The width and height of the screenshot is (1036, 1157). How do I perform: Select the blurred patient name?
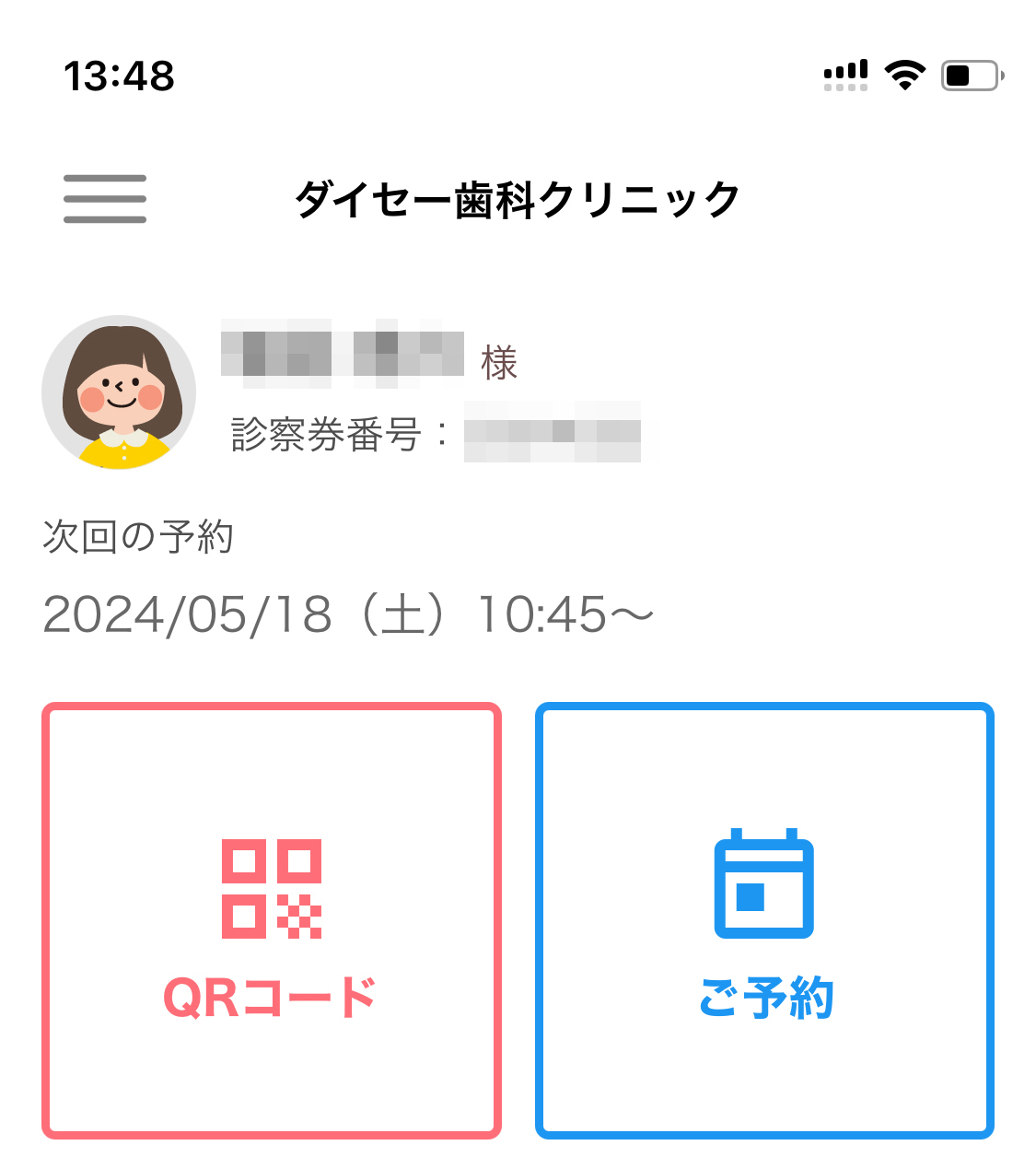(341, 355)
